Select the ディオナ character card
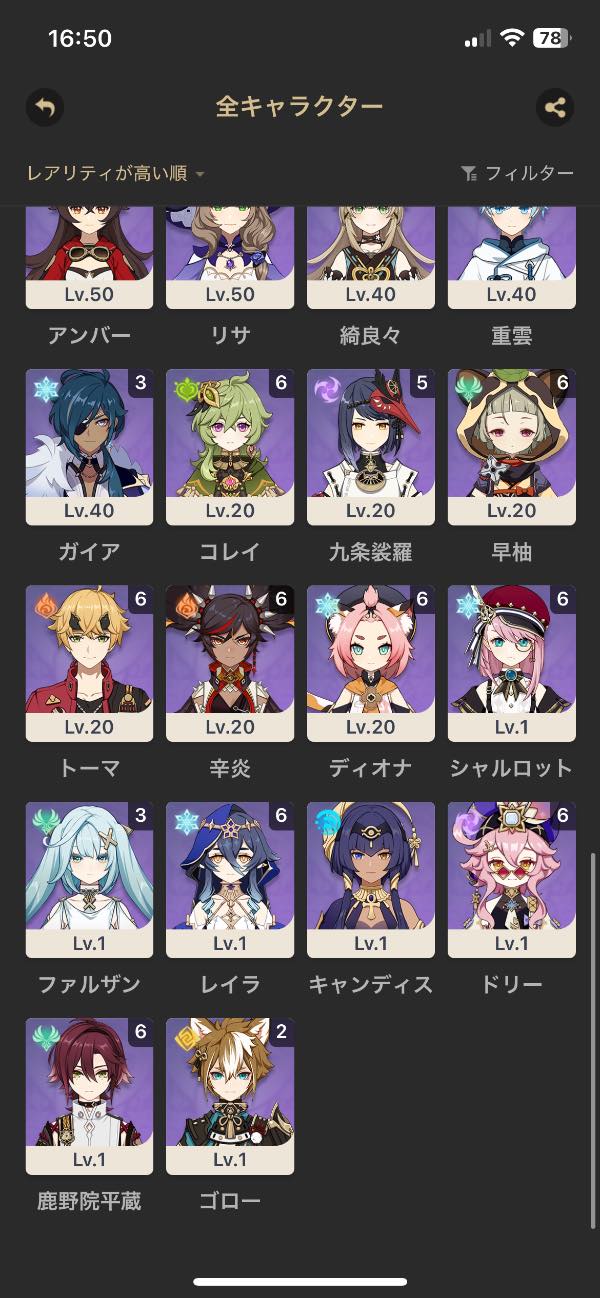 (x=371, y=662)
